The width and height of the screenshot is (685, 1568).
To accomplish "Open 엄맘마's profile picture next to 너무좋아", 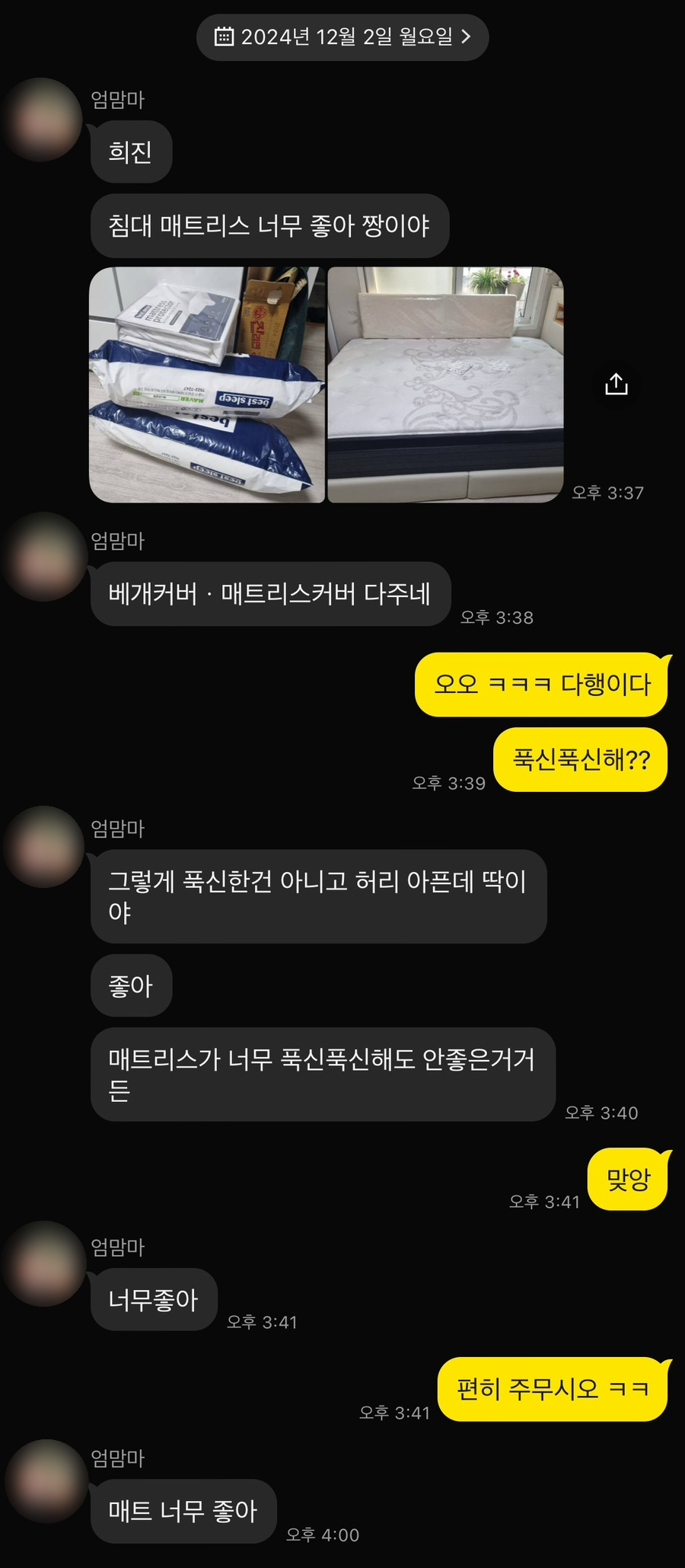I will [43, 1265].
